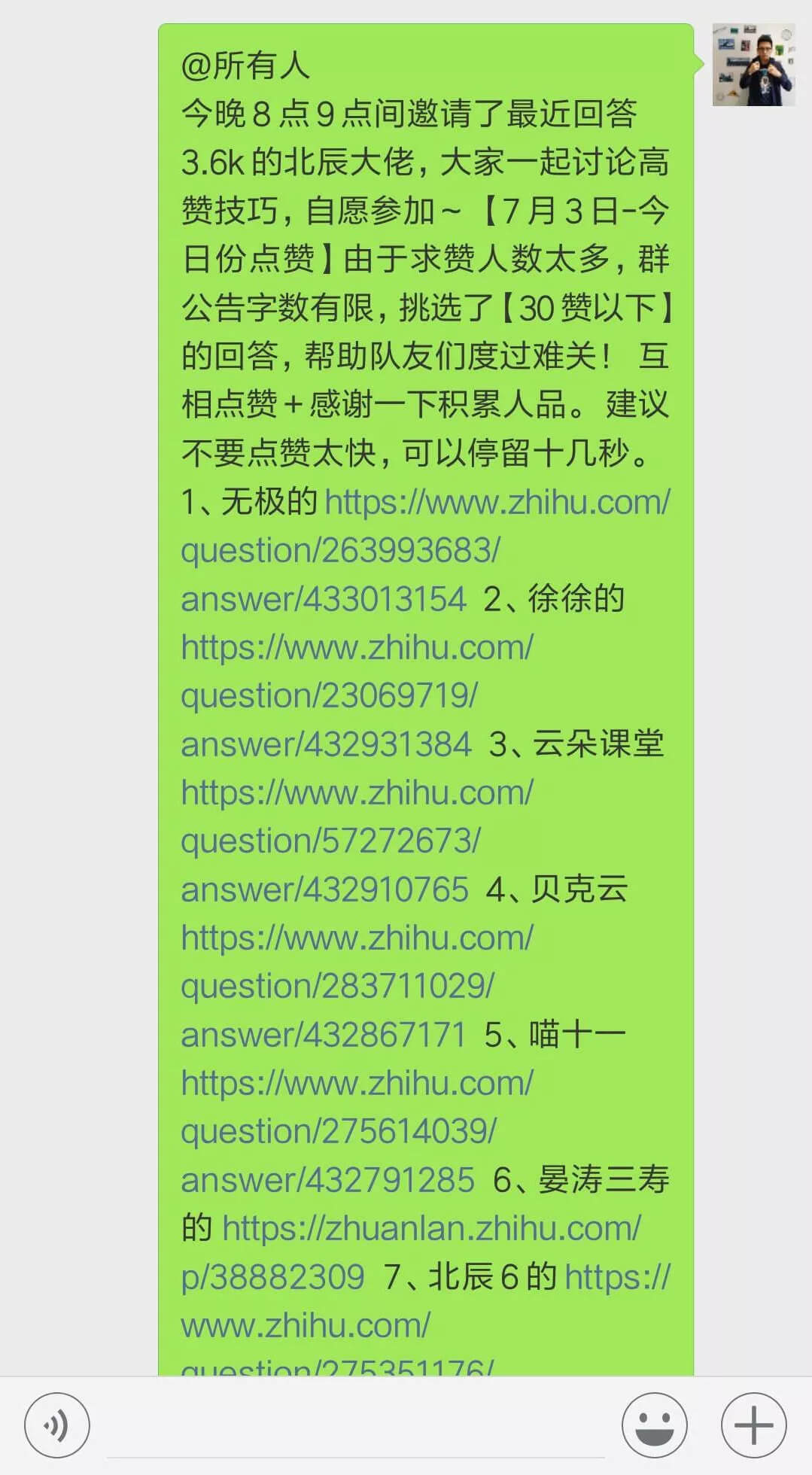Switch to voice message input
Viewport: 812px width, 1475px height.
[57, 1425]
